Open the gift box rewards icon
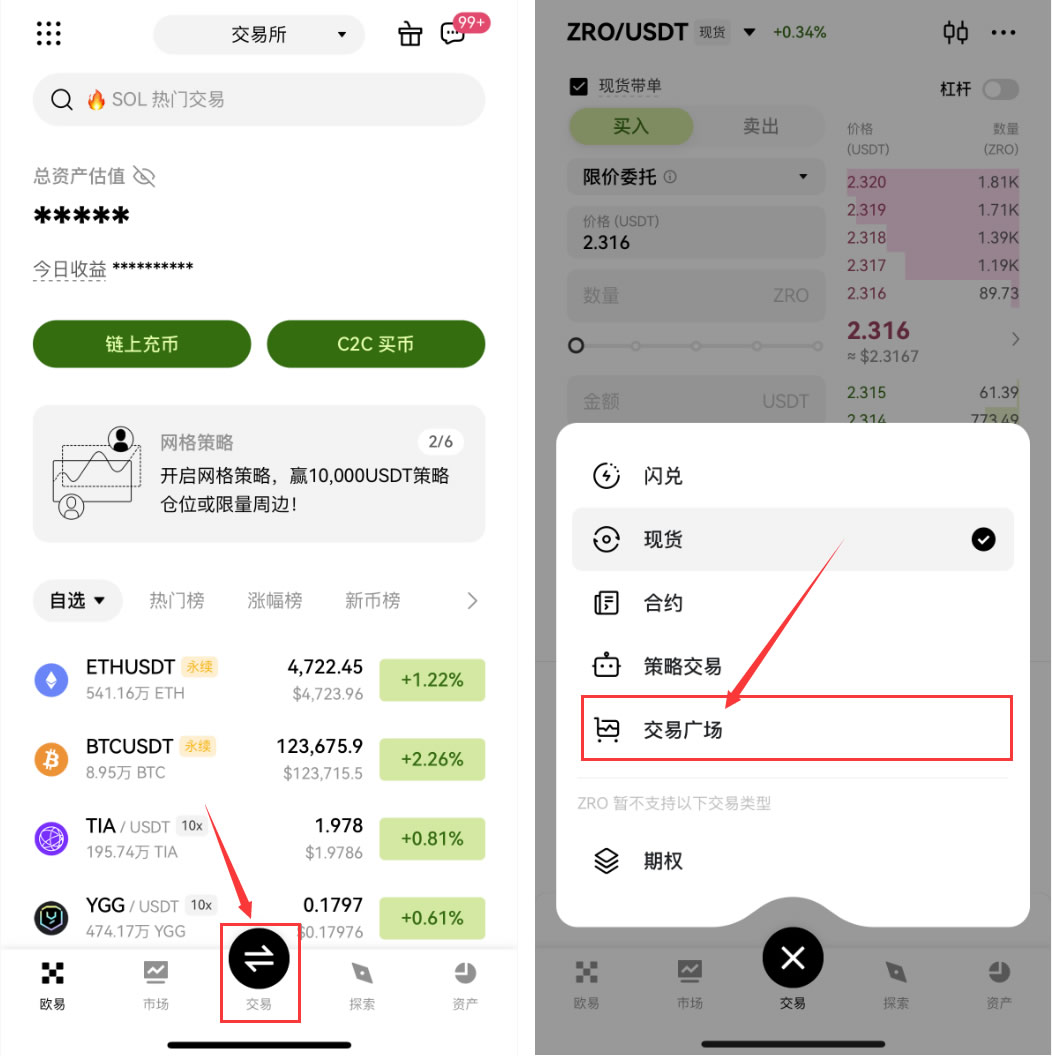This screenshot has width=1052, height=1056. coord(410,34)
